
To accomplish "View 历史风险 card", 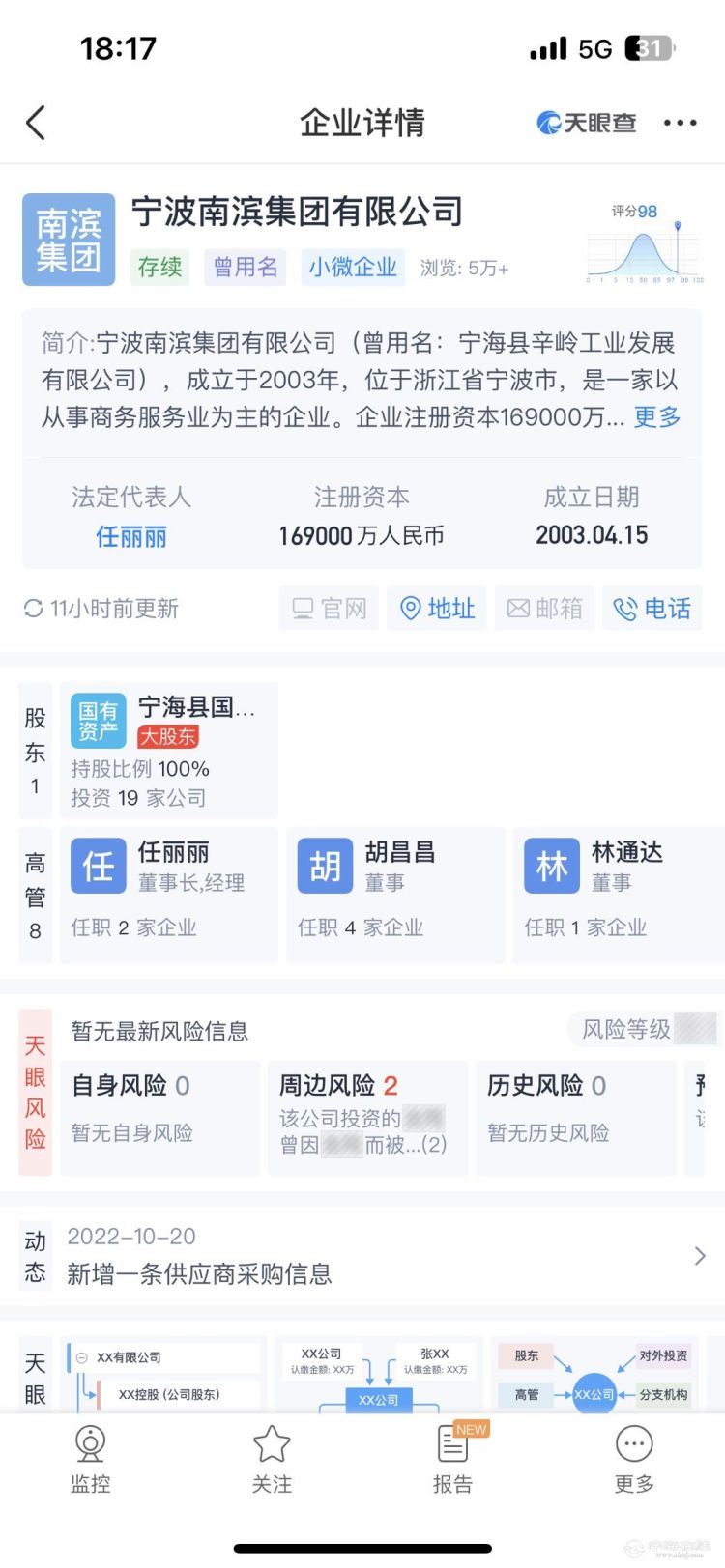I will point(575,1116).
